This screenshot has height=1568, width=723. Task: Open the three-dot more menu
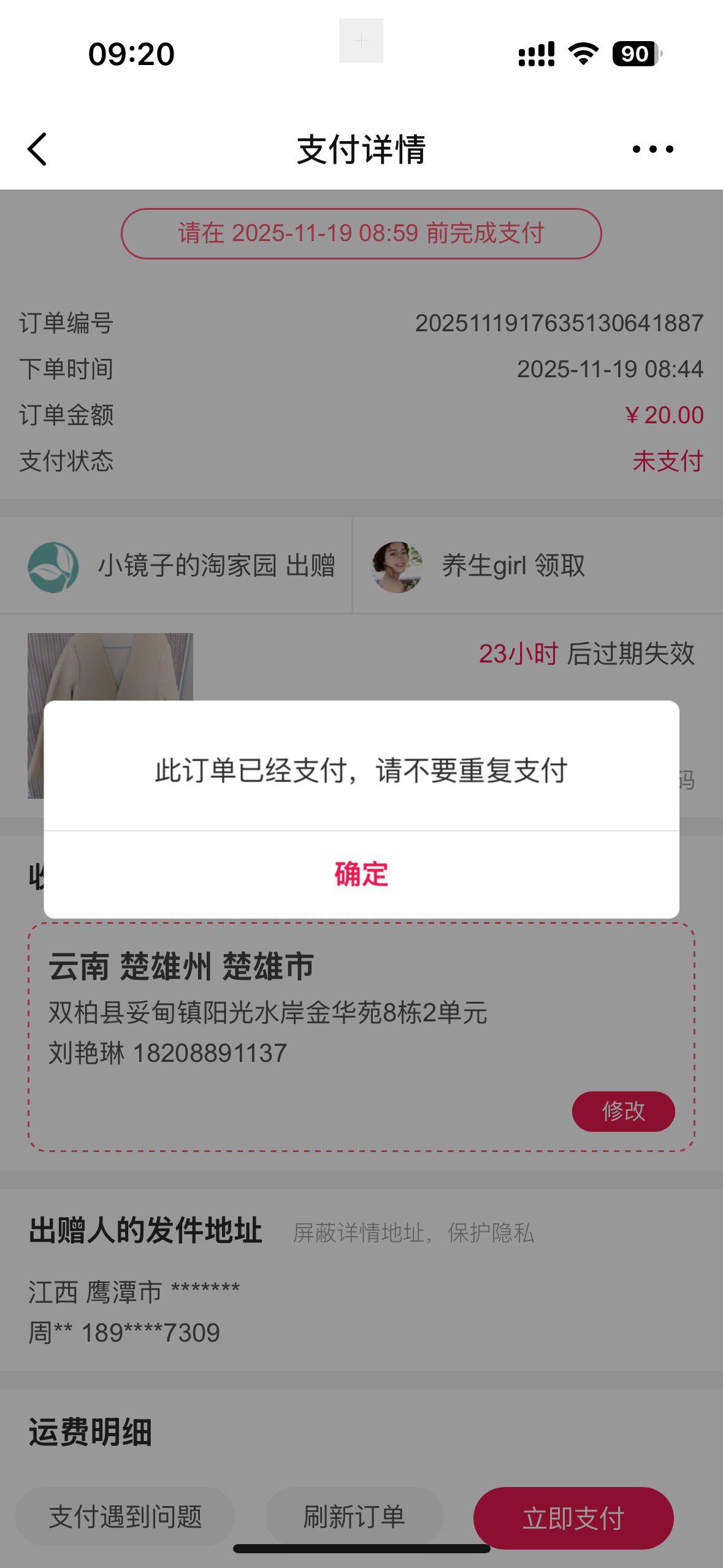coord(652,149)
